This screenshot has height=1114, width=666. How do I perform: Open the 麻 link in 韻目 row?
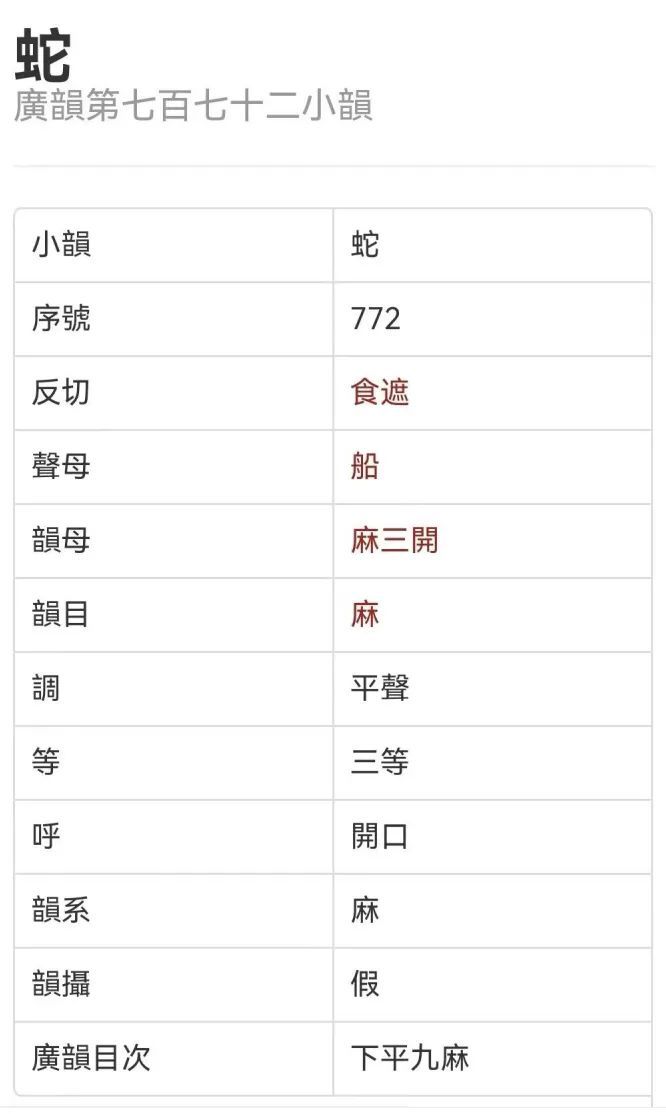point(365,615)
